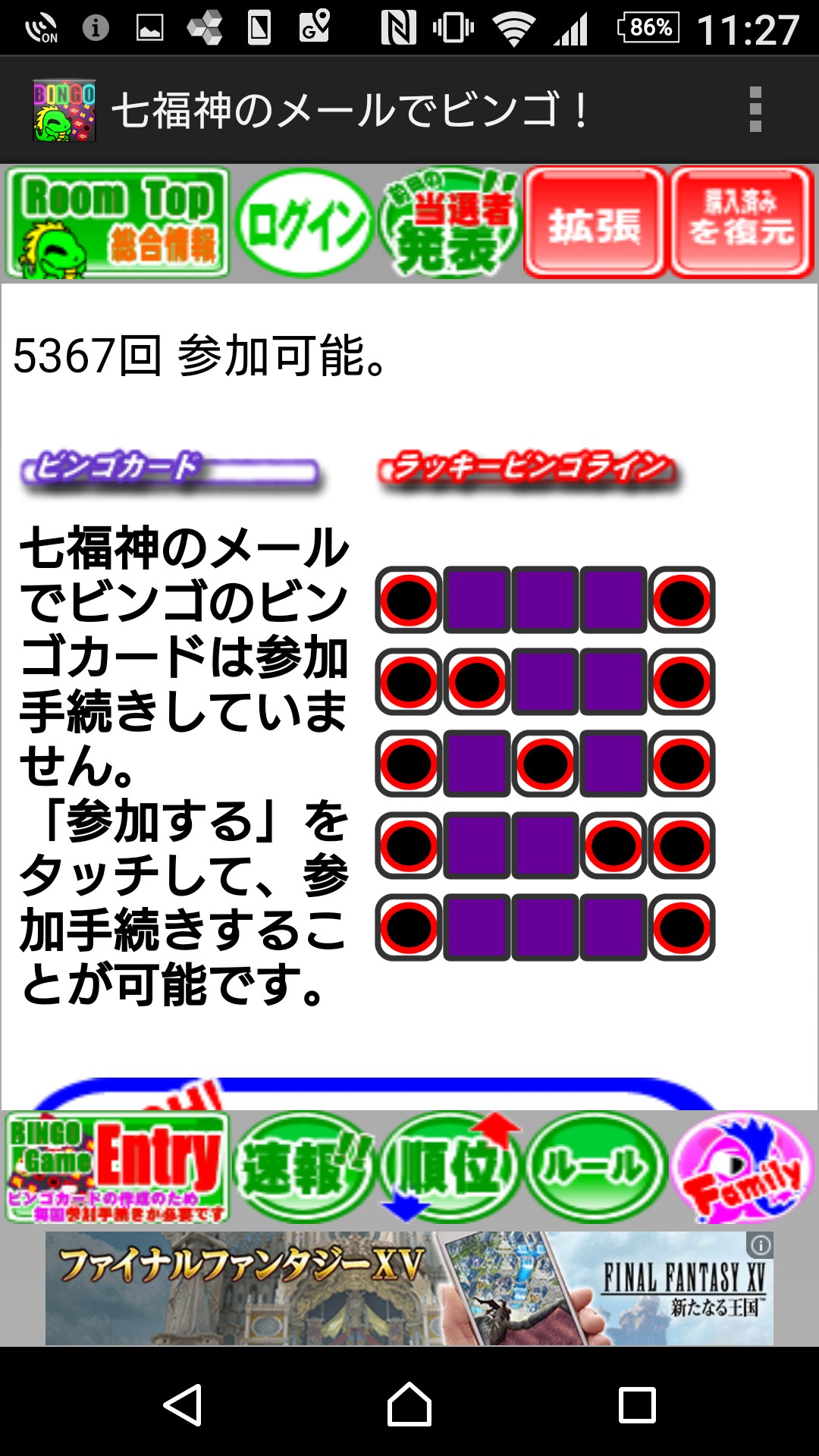This screenshot has height=1456, width=819.
Task: Open the ルール button
Action: [596, 1168]
